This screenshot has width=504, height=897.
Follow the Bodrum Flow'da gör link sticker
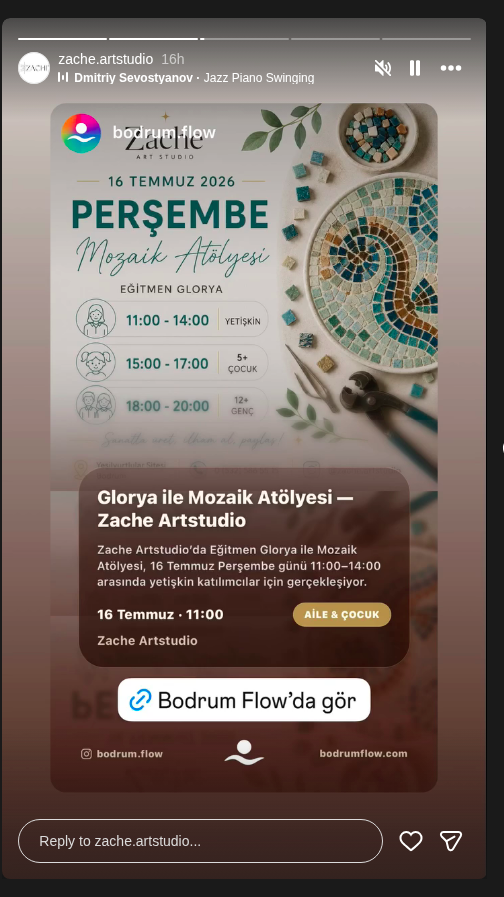pyautogui.click(x=244, y=700)
